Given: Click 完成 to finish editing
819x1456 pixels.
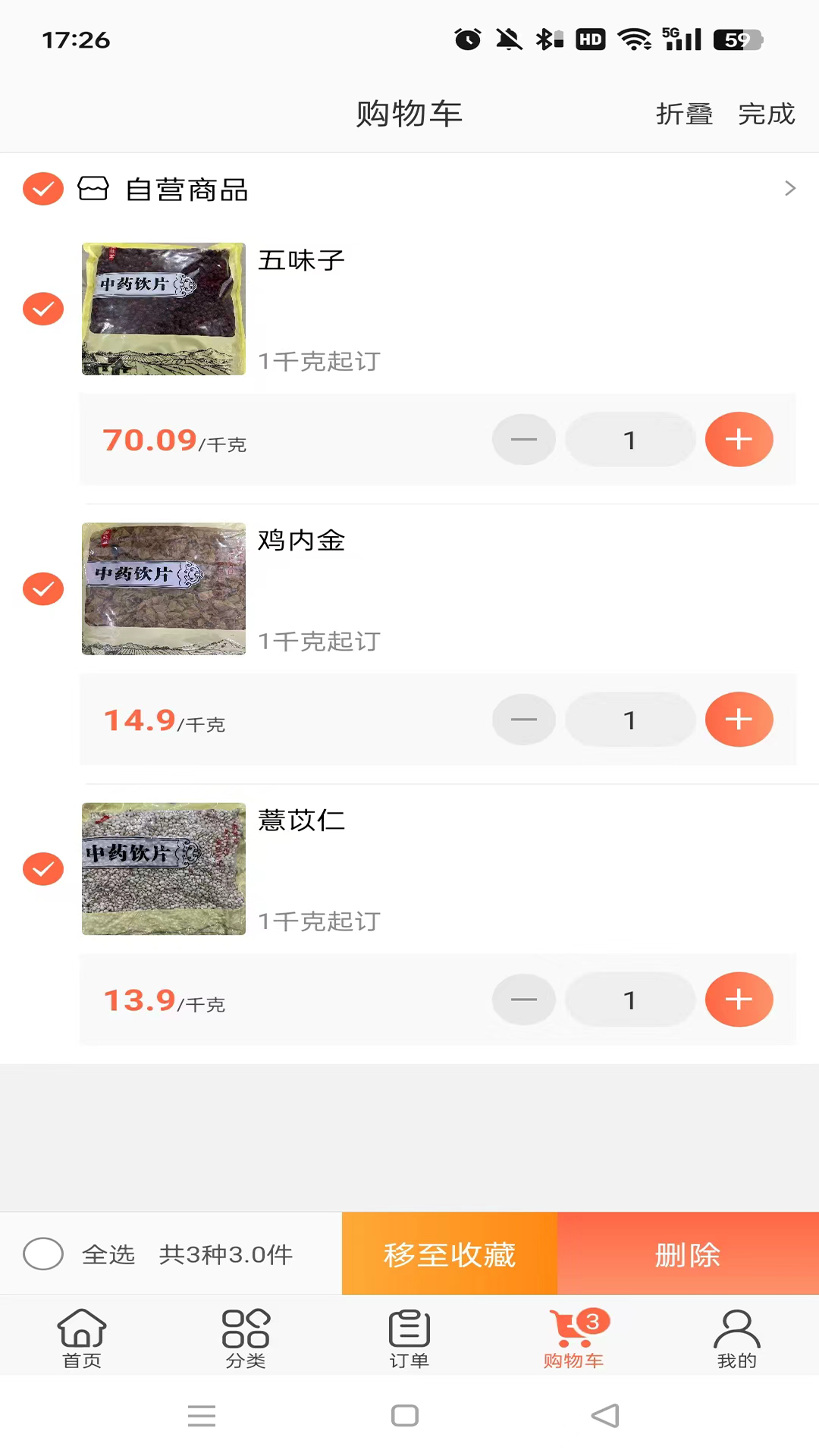Looking at the screenshot, I should click(766, 115).
